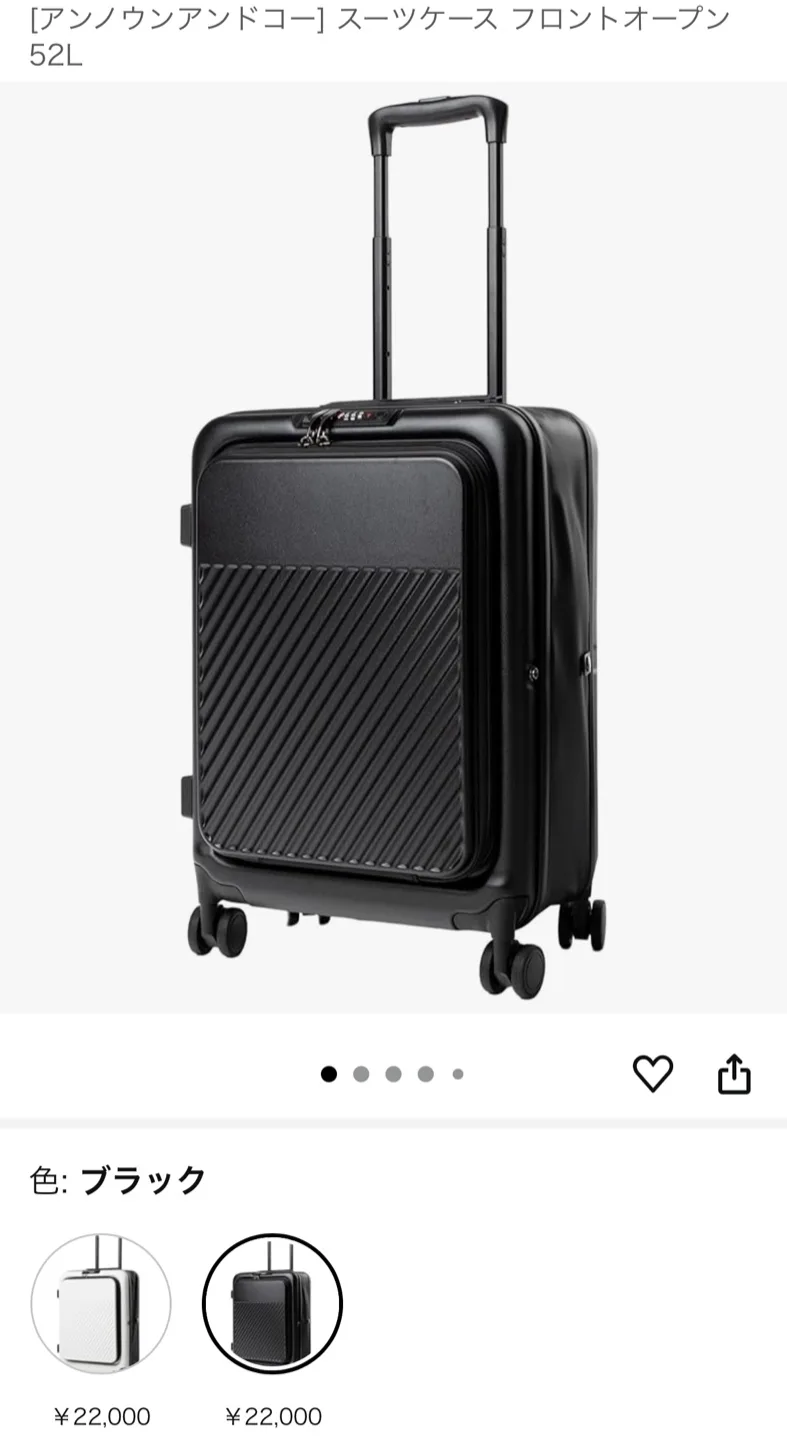
Task: Add suitcase to wishlist with heart icon
Action: tap(653, 1073)
